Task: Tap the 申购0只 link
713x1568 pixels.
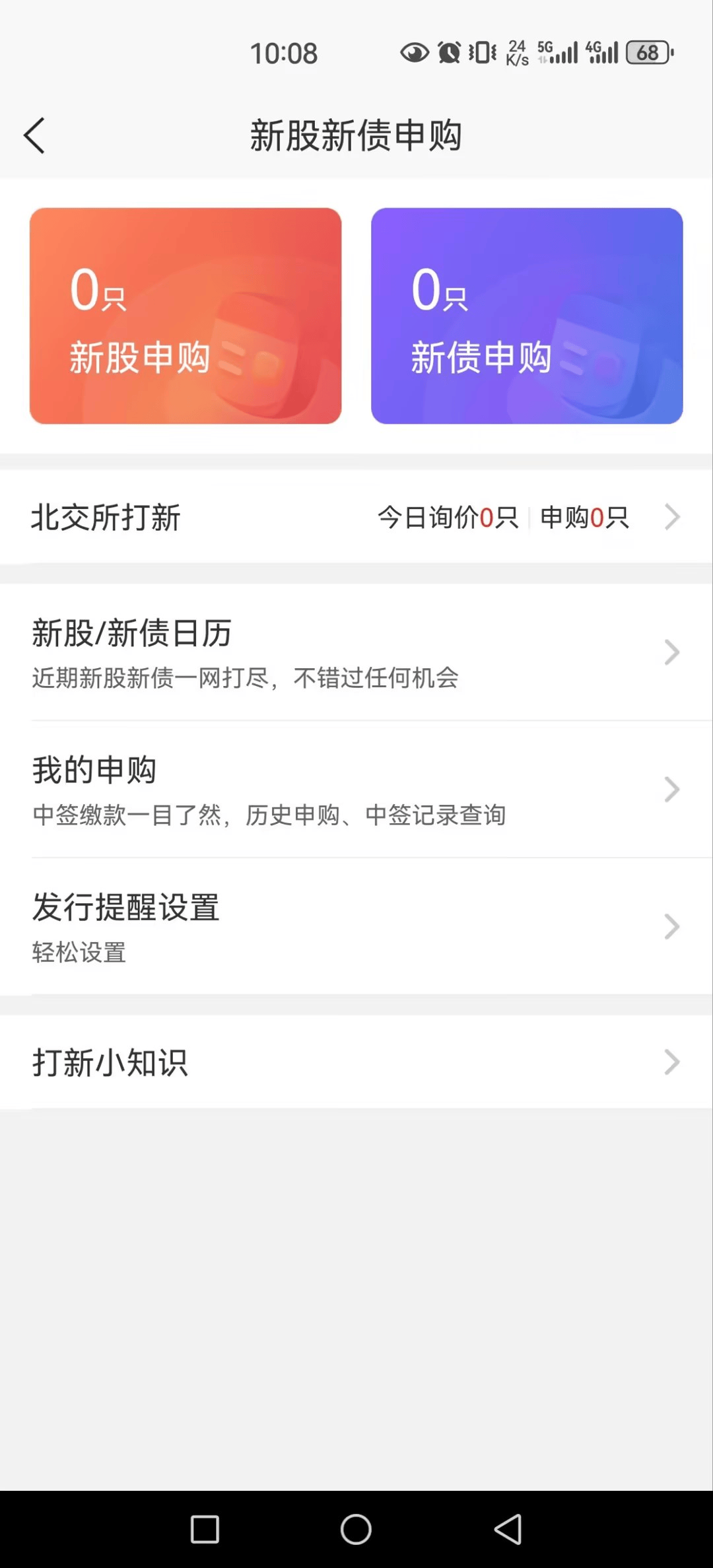Action: tap(584, 518)
